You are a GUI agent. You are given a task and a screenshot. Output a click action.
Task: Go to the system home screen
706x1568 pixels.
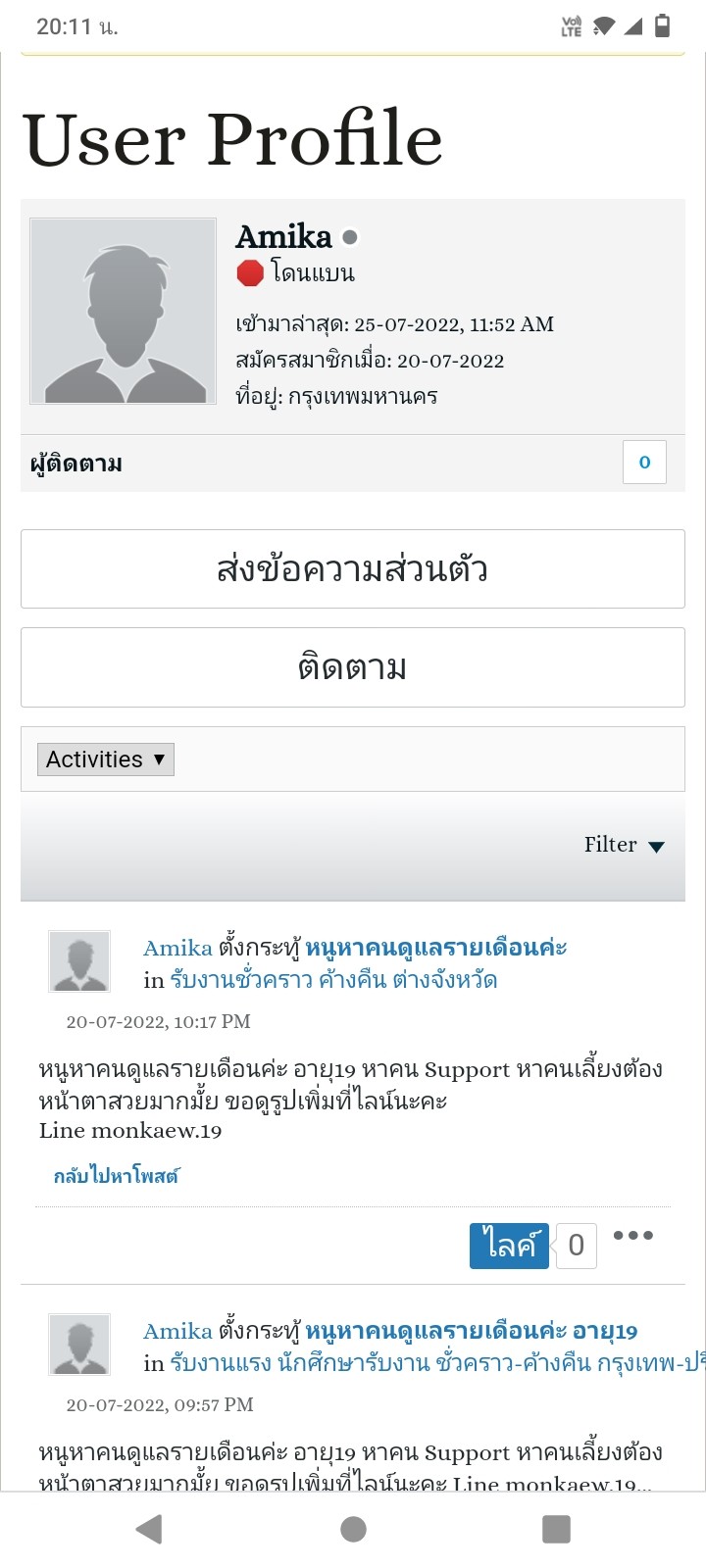coord(353,1529)
